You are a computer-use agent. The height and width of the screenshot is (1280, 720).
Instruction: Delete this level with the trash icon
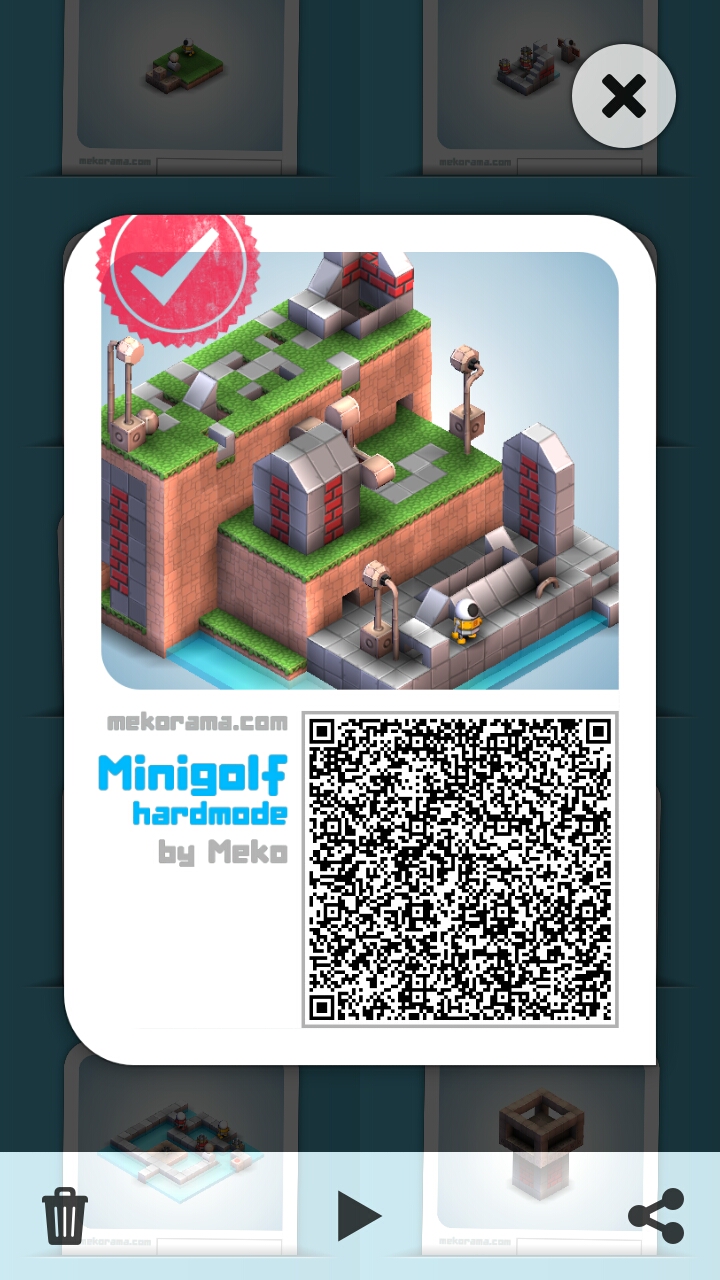[65, 1216]
